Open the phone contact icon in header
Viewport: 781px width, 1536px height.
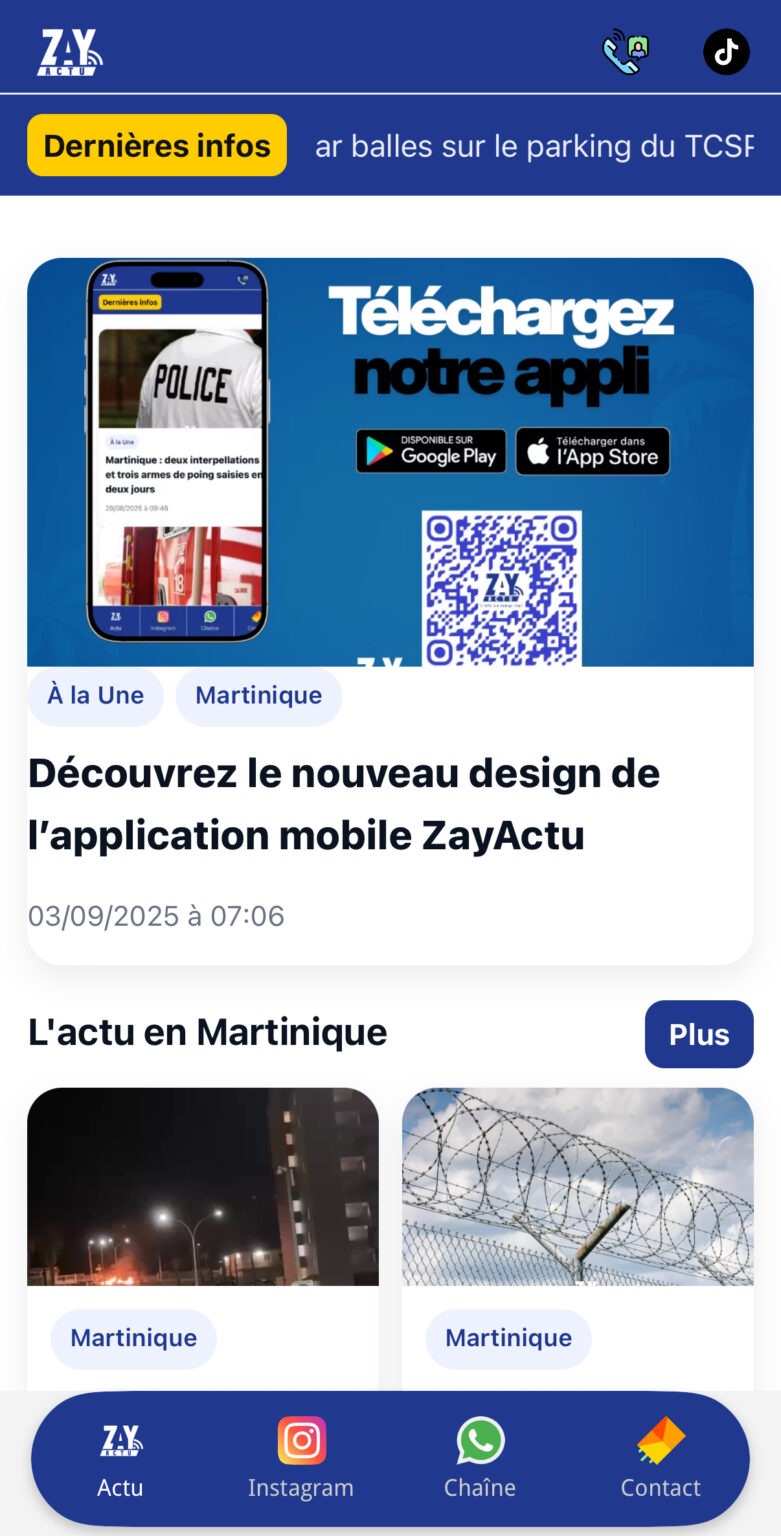(626, 51)
